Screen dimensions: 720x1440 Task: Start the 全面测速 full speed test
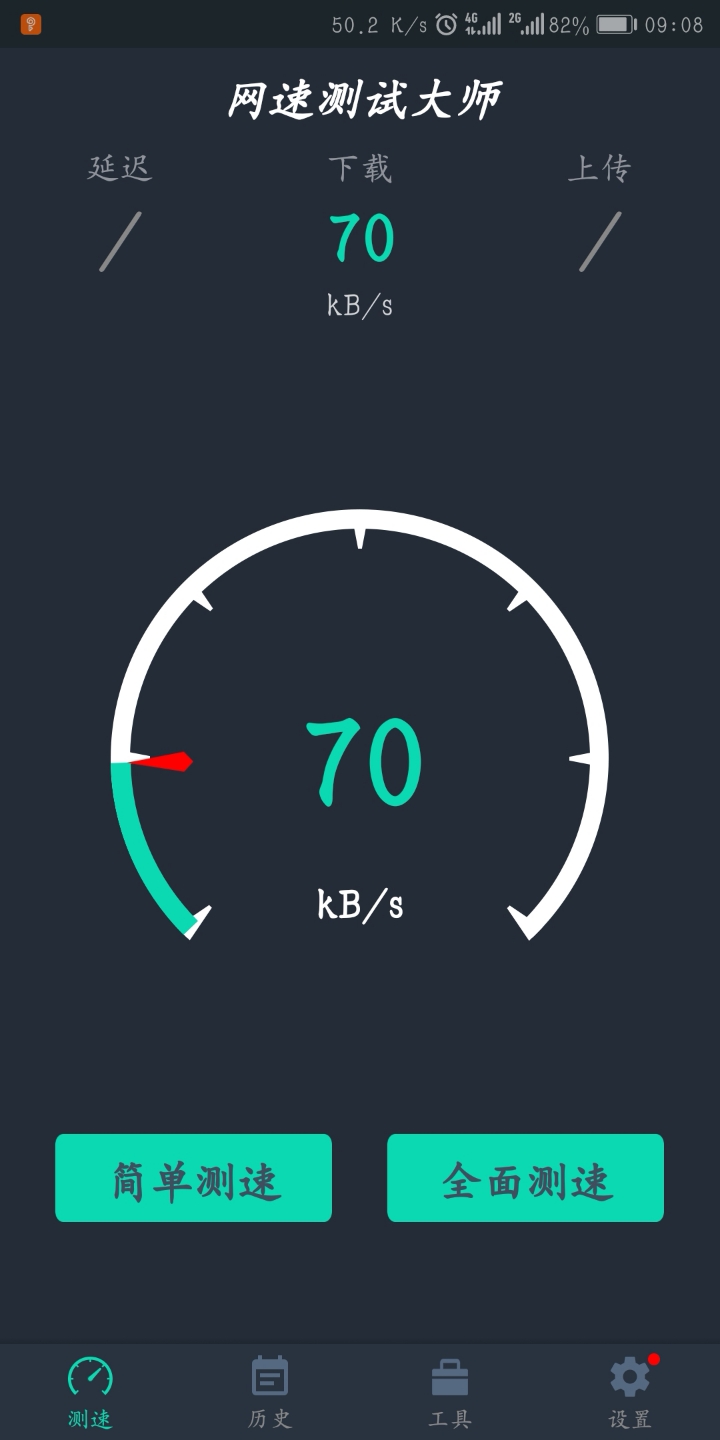pyautogui.click(x=525, y=1178)
